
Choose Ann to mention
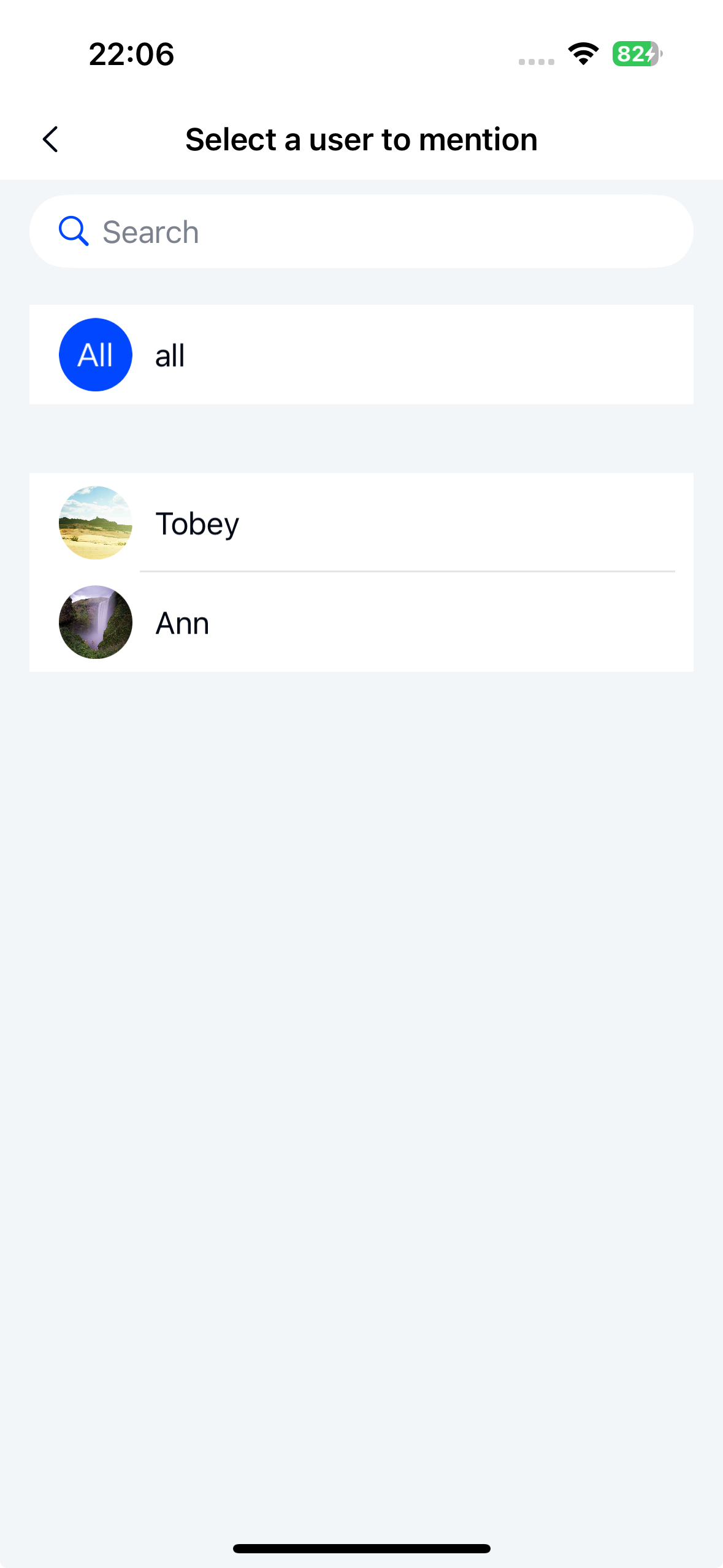coord(361,622)
